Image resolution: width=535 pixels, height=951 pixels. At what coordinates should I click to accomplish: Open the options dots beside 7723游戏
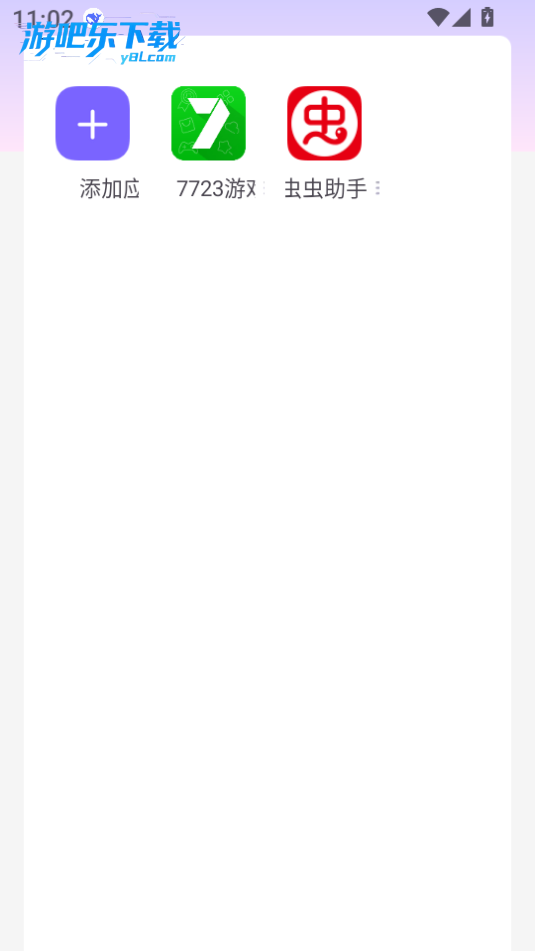(264, 189)
